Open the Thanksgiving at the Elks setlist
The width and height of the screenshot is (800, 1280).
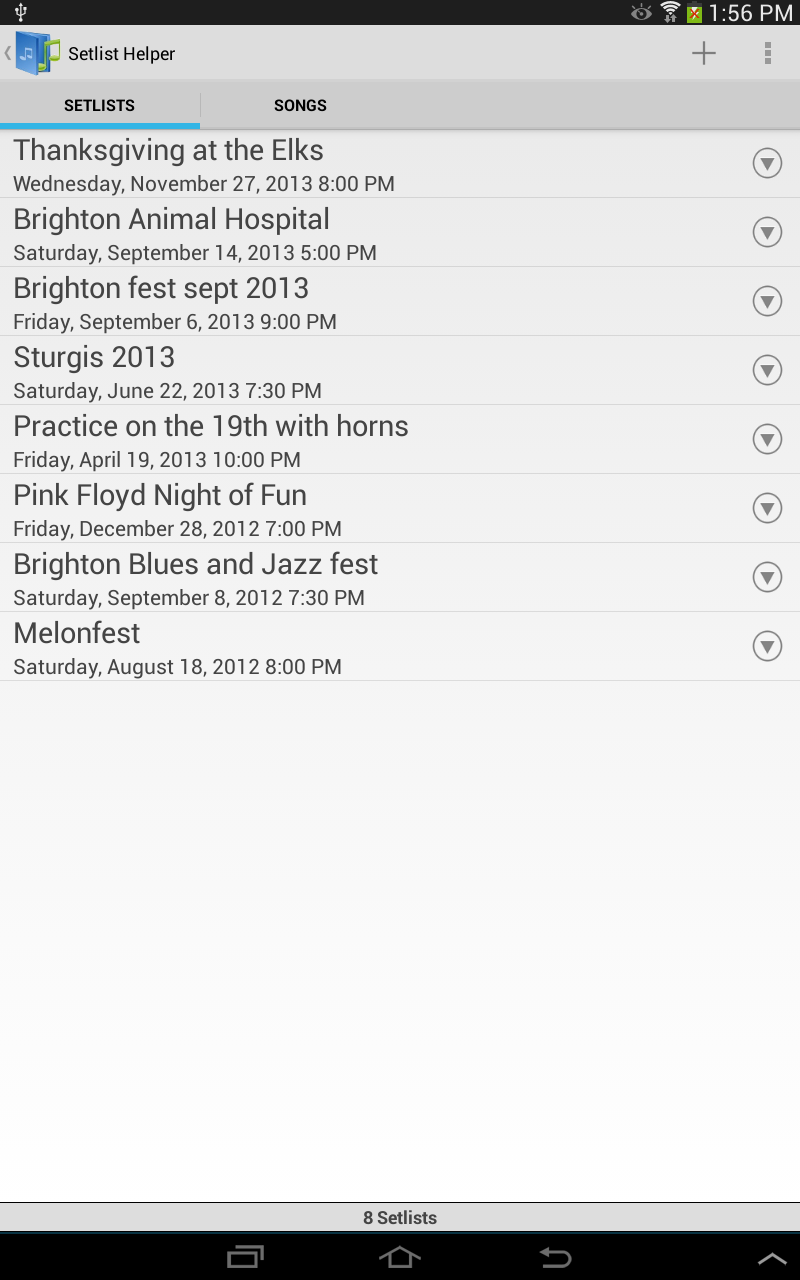(x=300, y=164)
